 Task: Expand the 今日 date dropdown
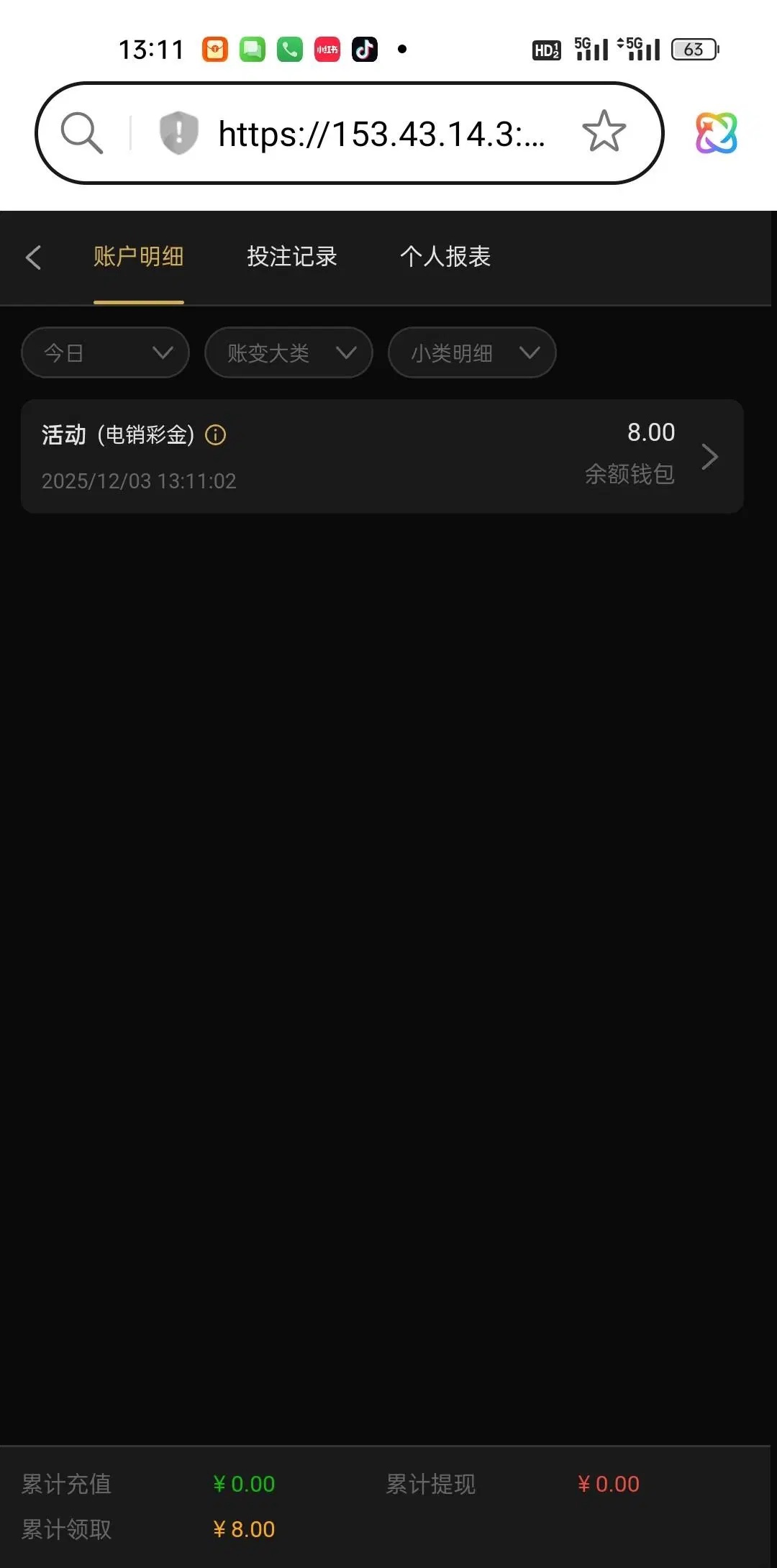(x=105, y=352)
